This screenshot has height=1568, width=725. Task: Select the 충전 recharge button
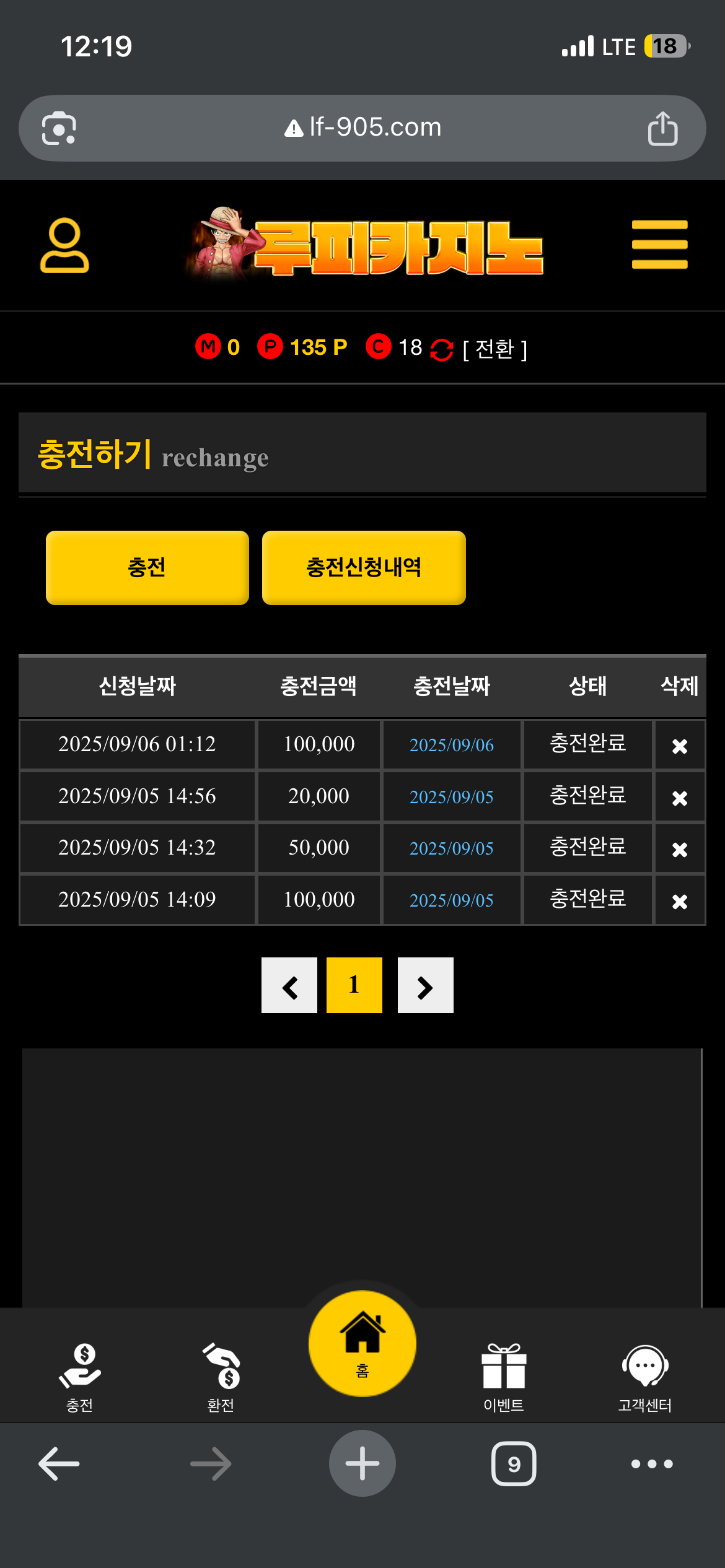coord(147,567)
